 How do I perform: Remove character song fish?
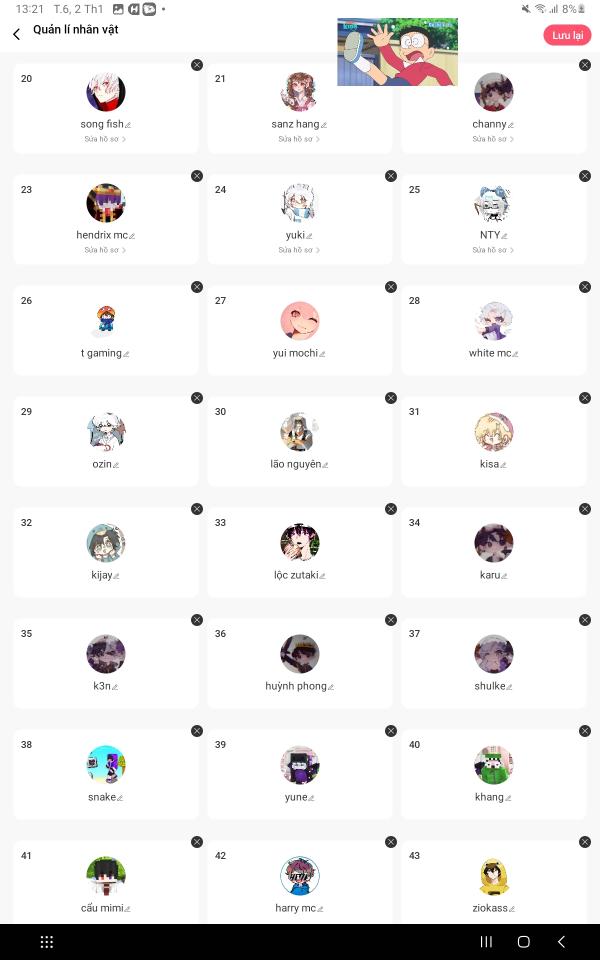[197, 65]
